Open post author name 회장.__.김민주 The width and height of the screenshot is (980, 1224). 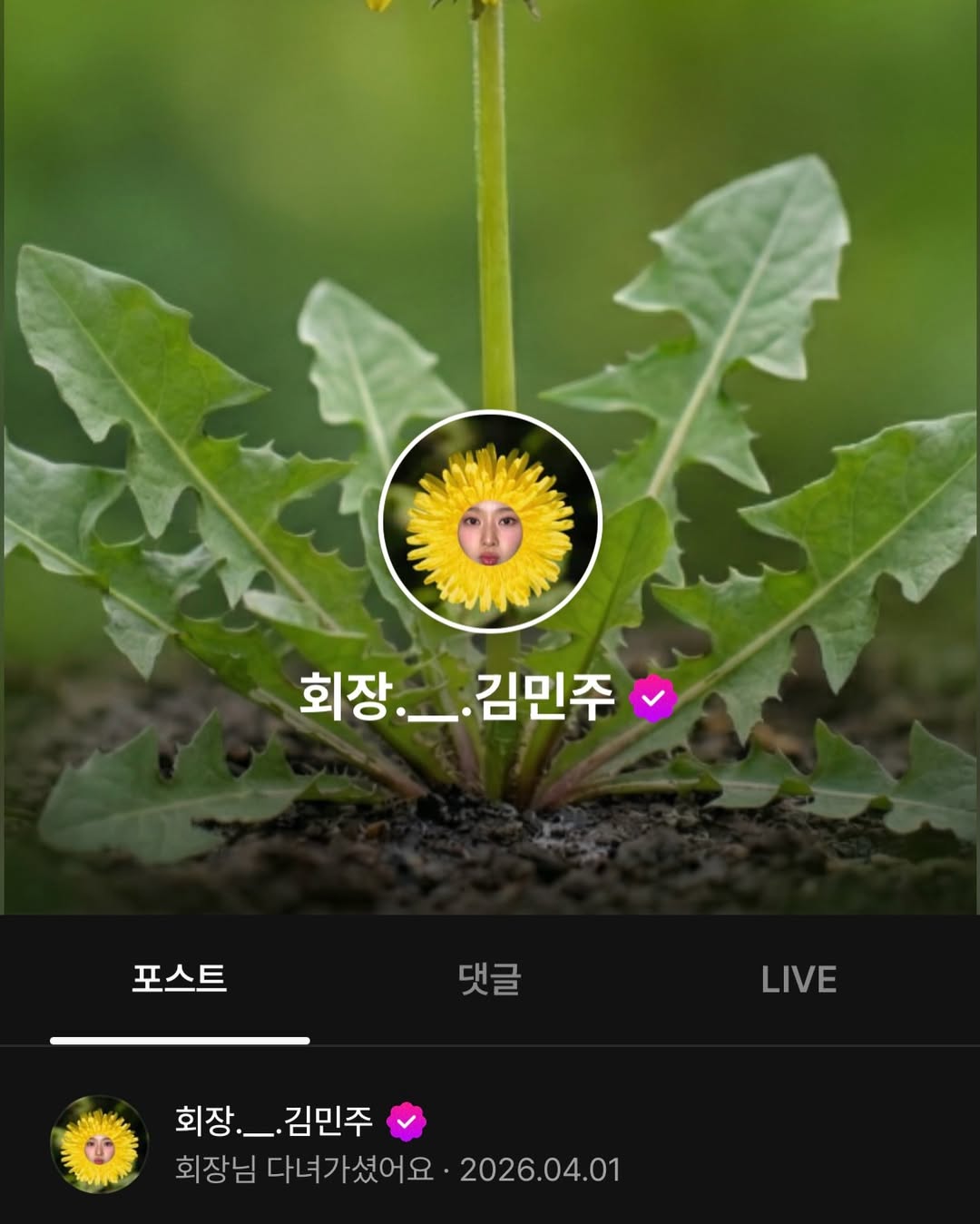click(274, 1121)
